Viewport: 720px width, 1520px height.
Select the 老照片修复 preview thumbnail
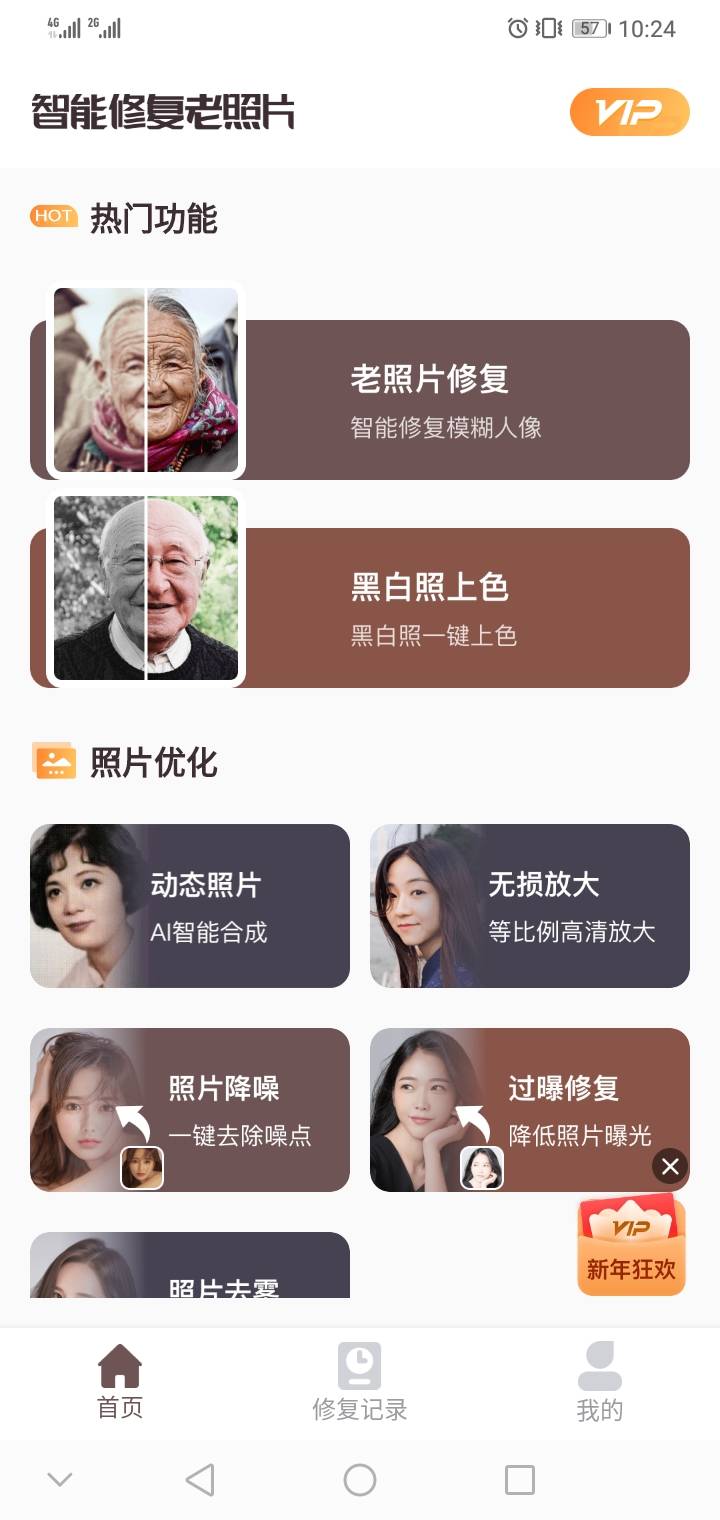coord(146,380)
